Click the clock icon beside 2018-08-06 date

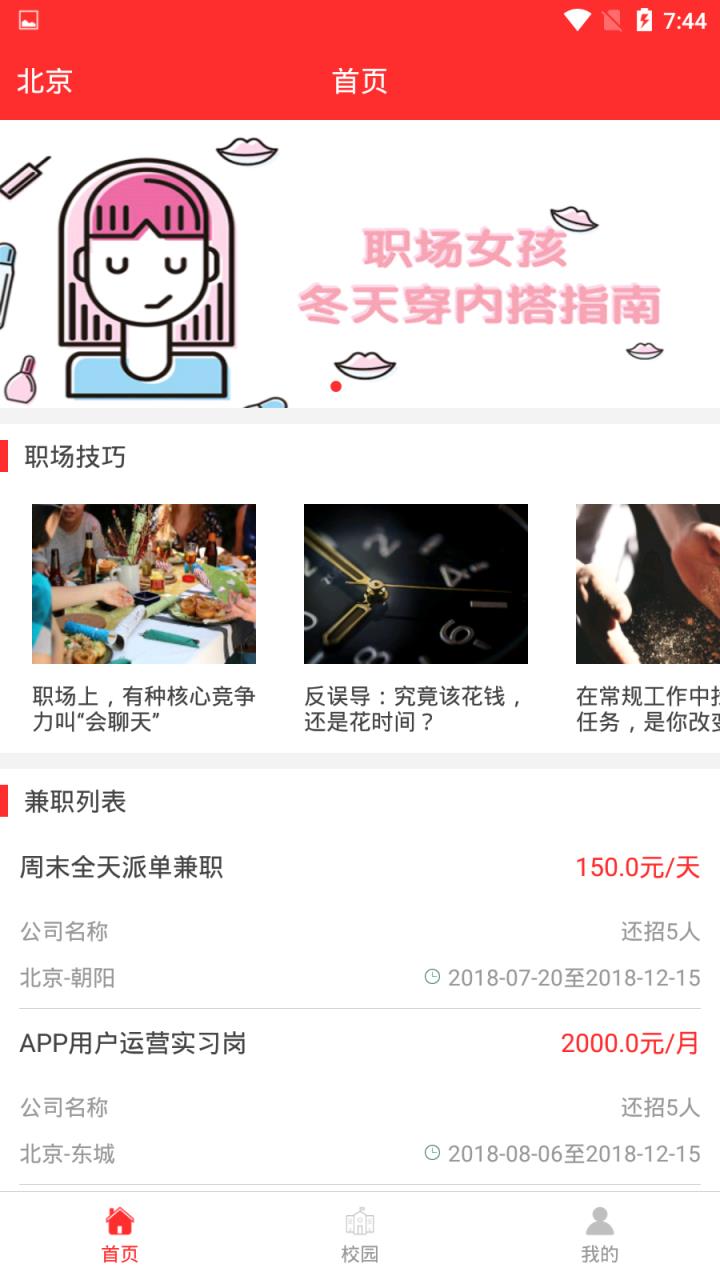[x=430, y=1154]
